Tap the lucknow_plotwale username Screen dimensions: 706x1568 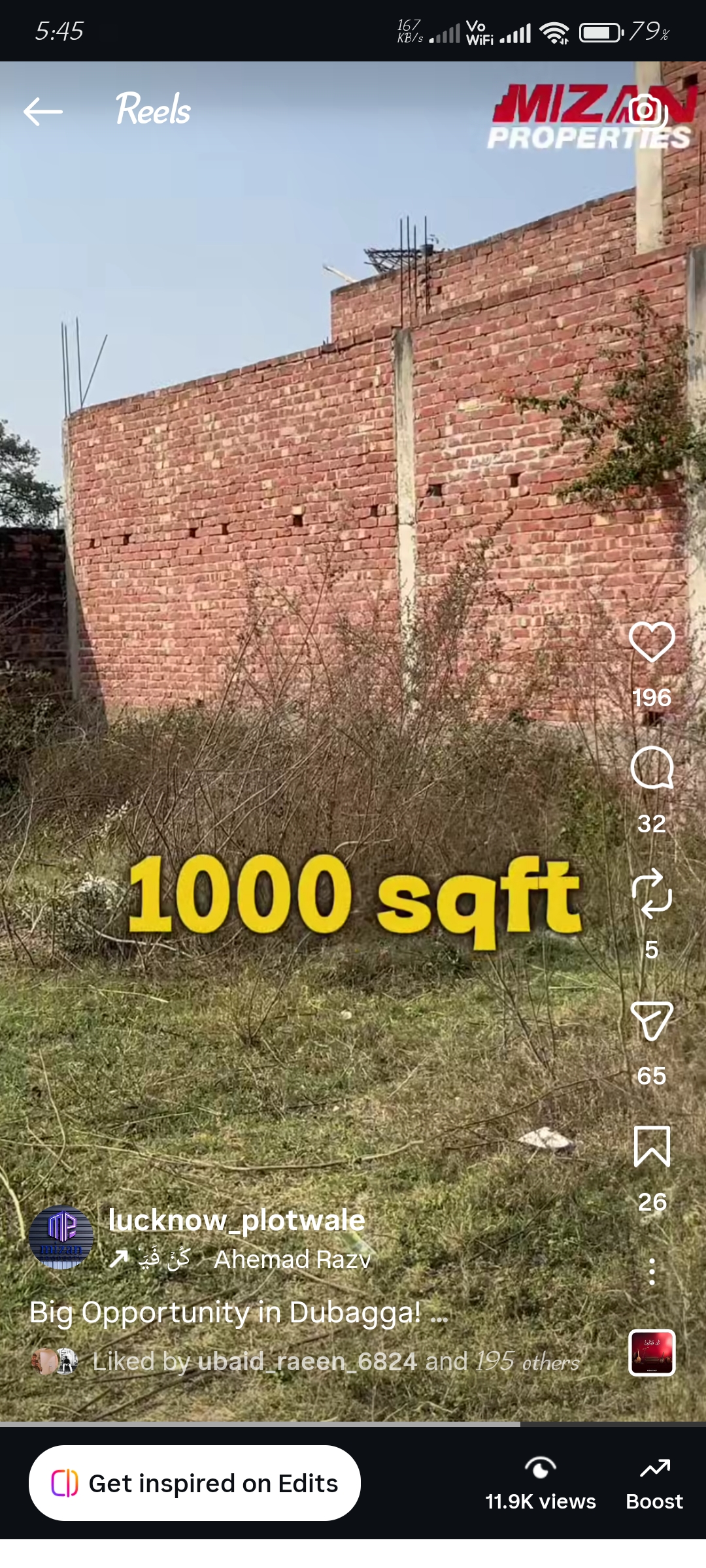tap(236, 1220)
